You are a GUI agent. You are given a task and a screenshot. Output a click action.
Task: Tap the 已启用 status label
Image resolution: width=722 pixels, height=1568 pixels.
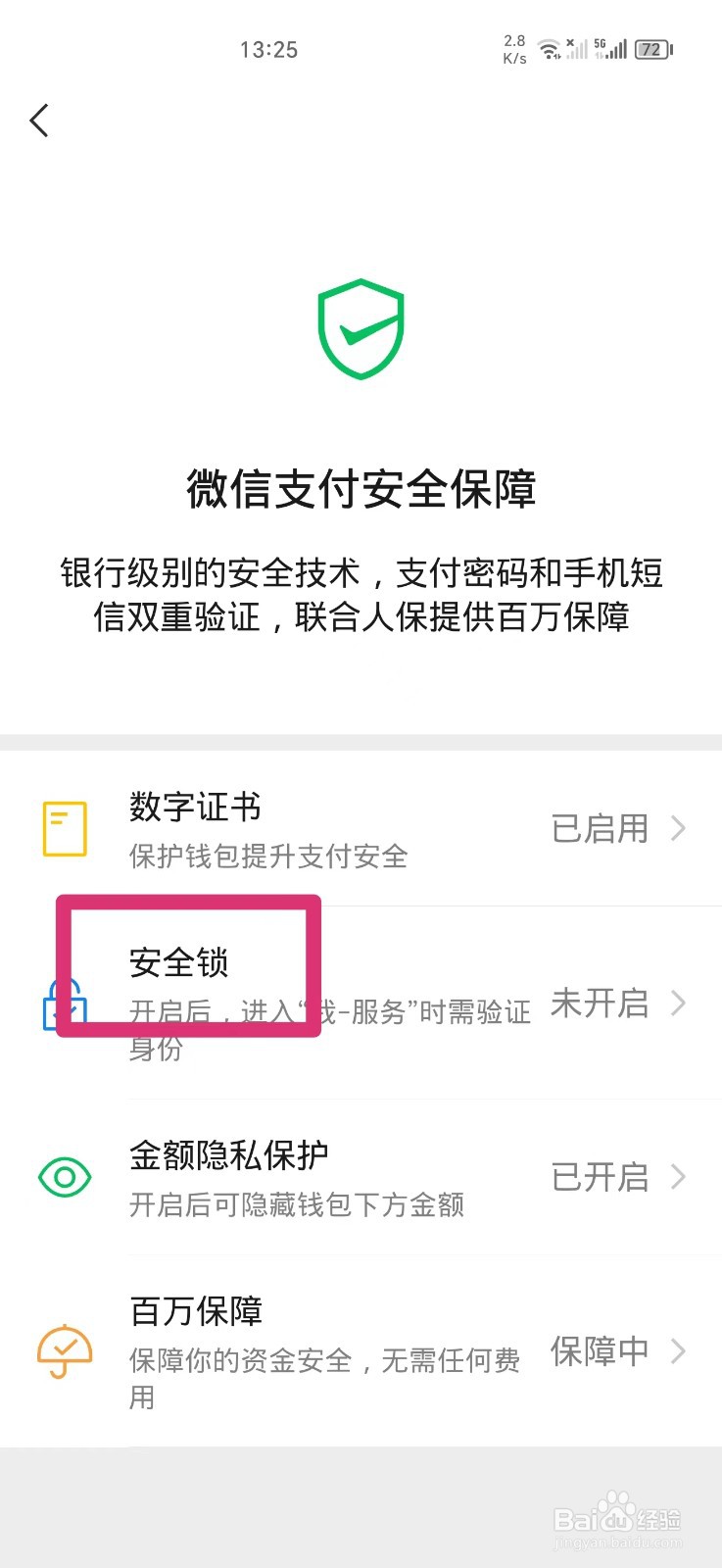pyautogui.click(x=600, y=828)
